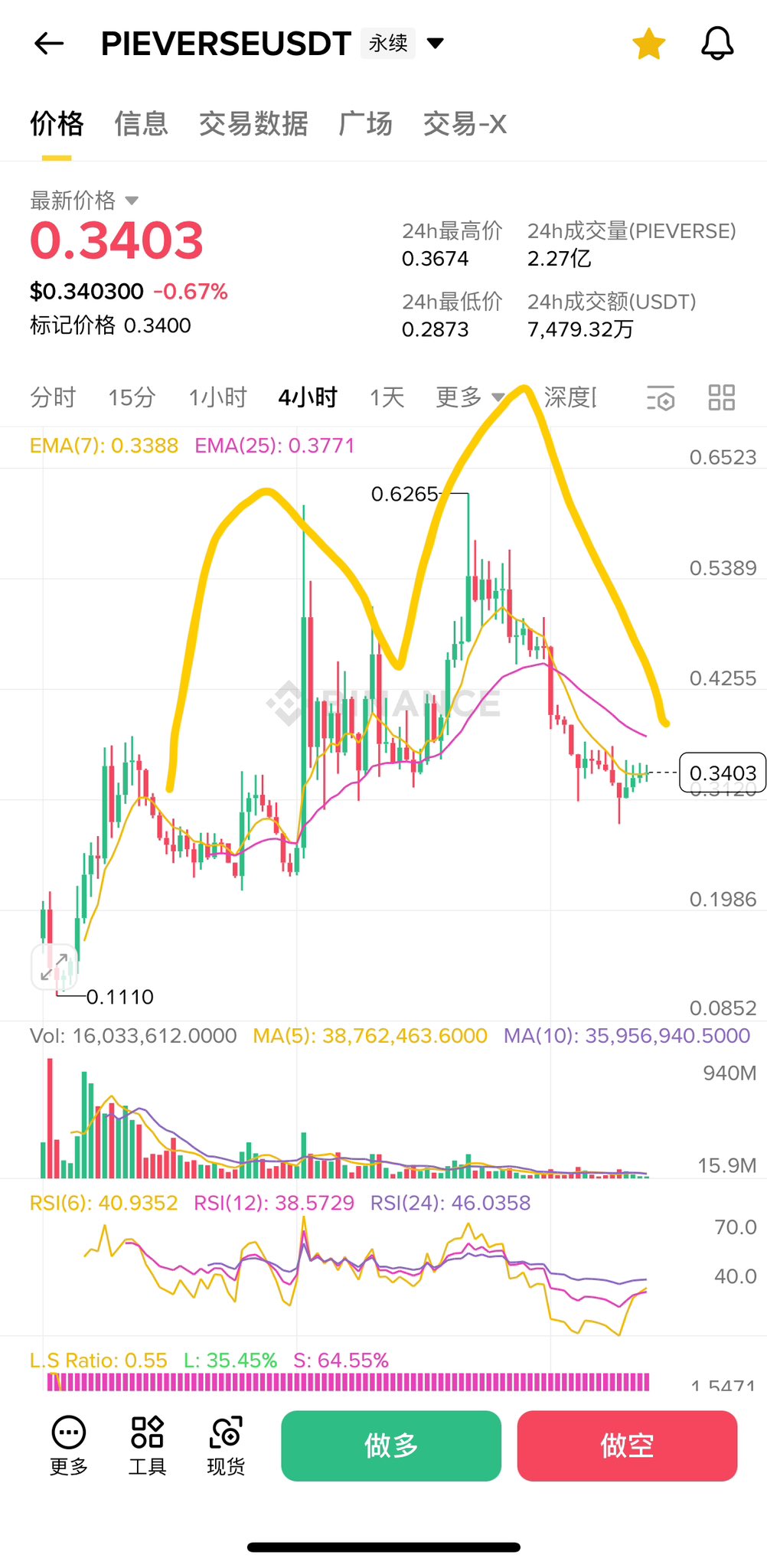
Task: Open the PIEVERSEUSDT pair dropdown
Action: (x=435, y=43)
